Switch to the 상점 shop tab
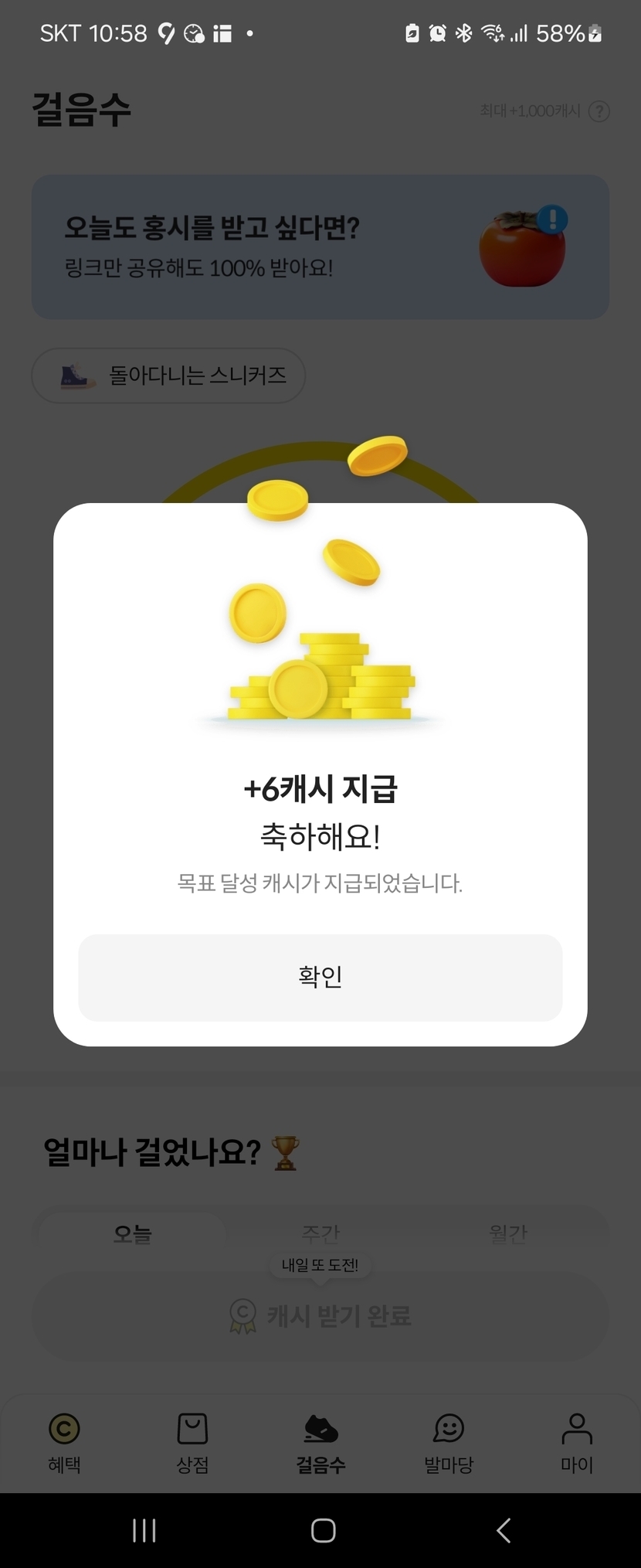This screenshot has height=1568, width=641. point(192,1442)
